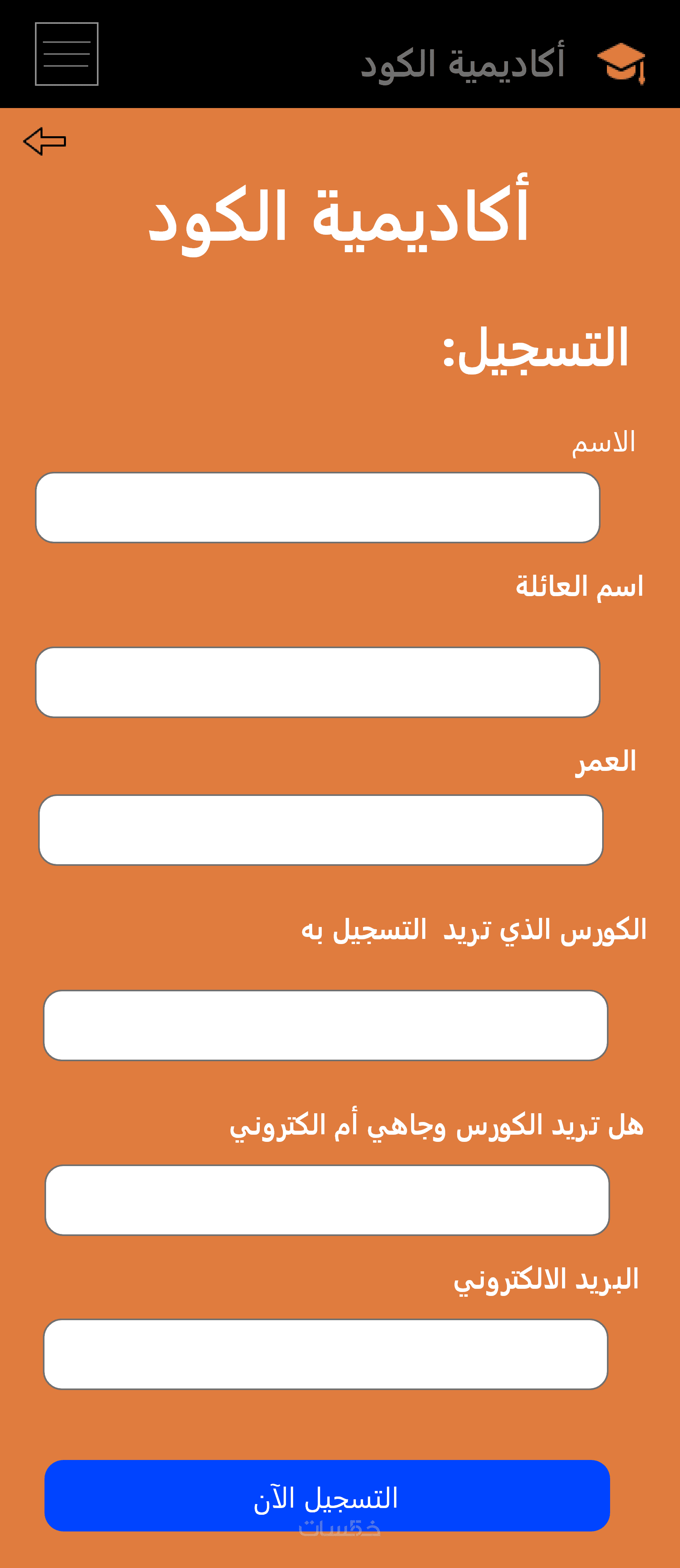Focus the in-person or online course field

327,1200
